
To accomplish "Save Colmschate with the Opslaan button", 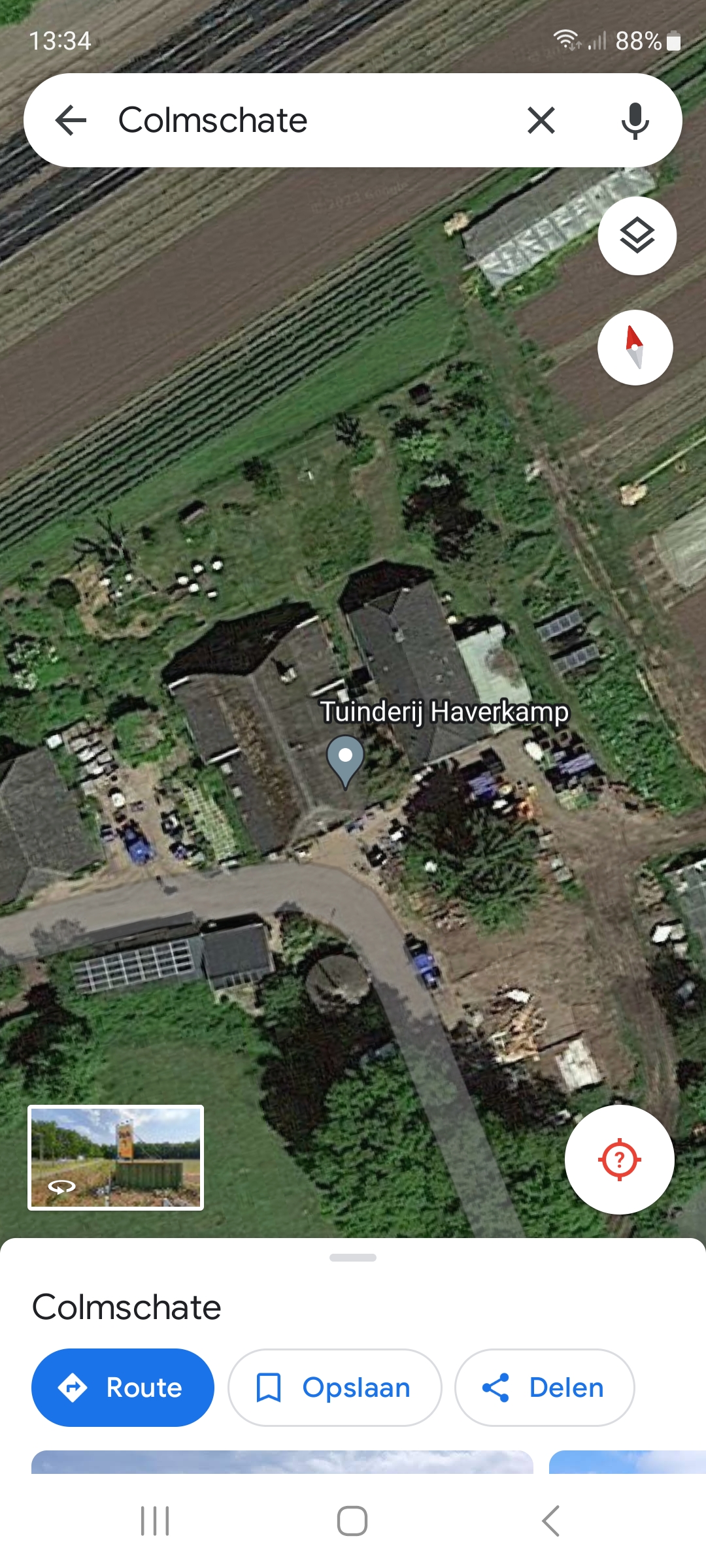I will 335,1387.
